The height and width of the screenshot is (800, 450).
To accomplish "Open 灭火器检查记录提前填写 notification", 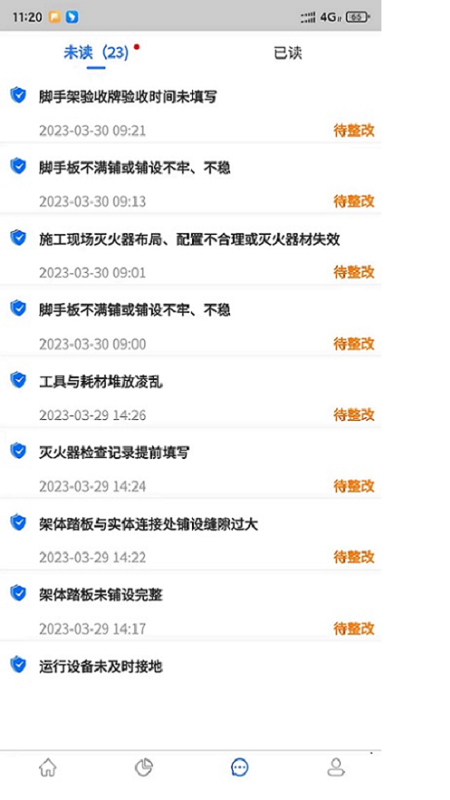I will coord(190,468).
